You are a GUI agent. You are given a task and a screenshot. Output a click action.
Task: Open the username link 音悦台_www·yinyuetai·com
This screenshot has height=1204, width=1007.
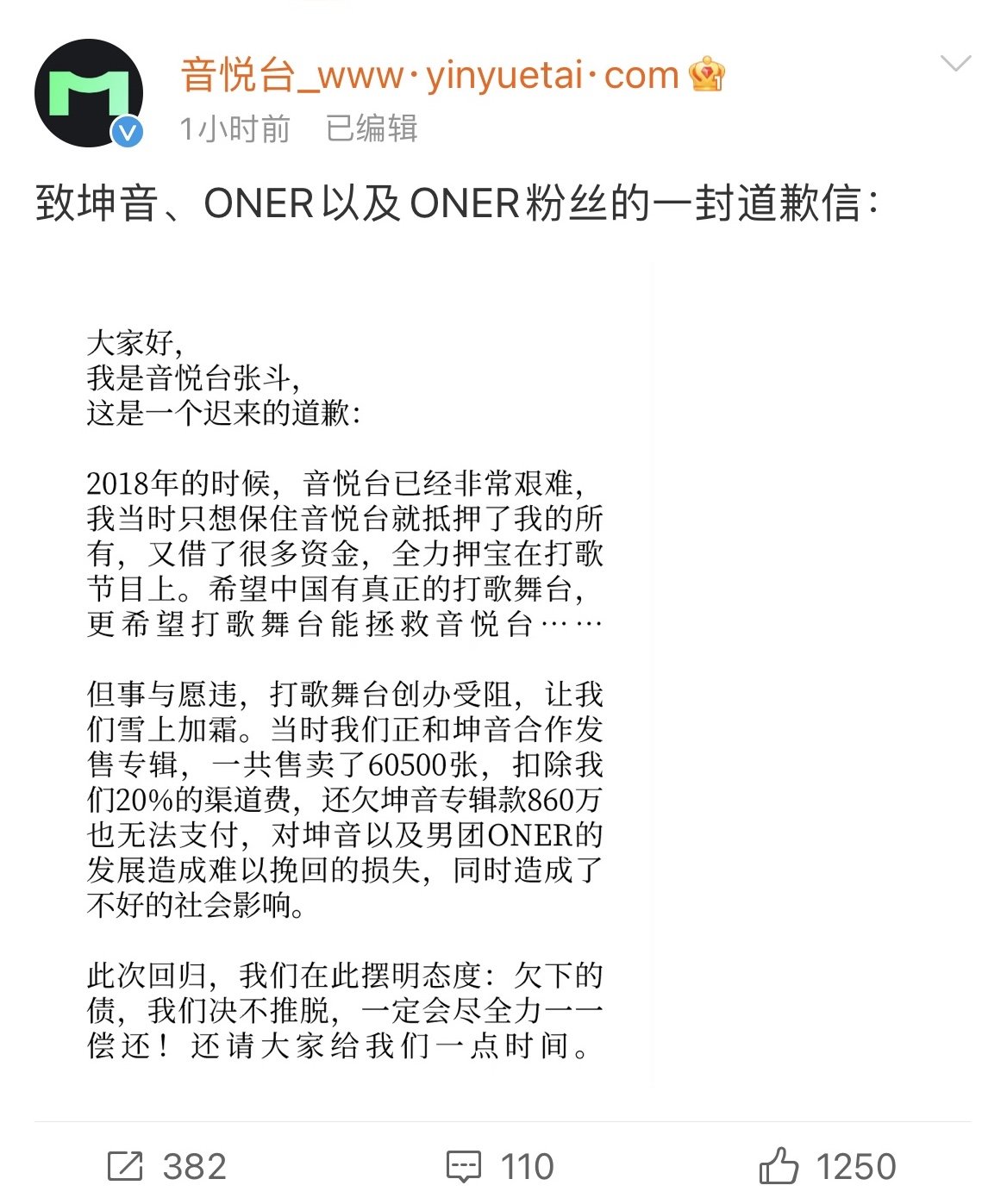coord(427,76)
